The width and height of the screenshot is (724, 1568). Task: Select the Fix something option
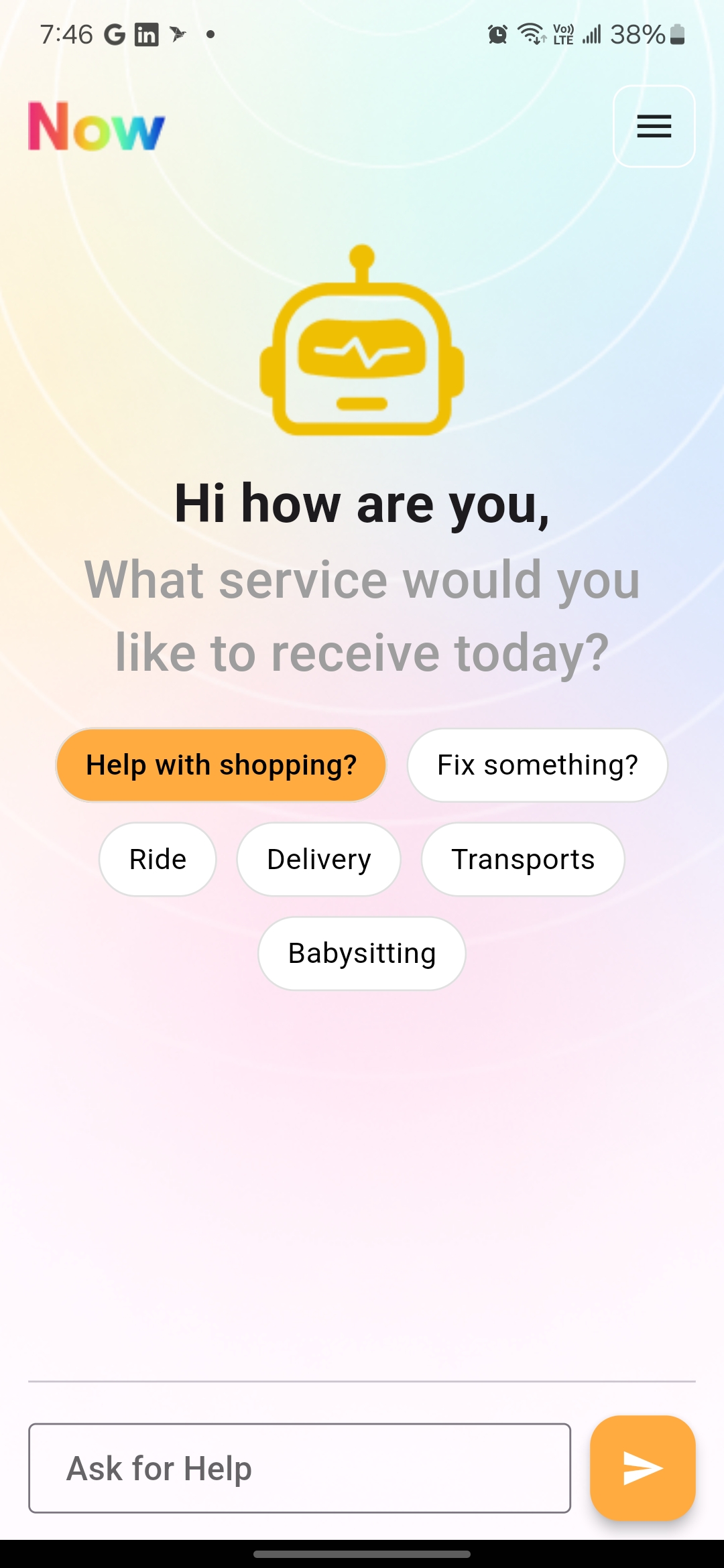tap(537, 765)
